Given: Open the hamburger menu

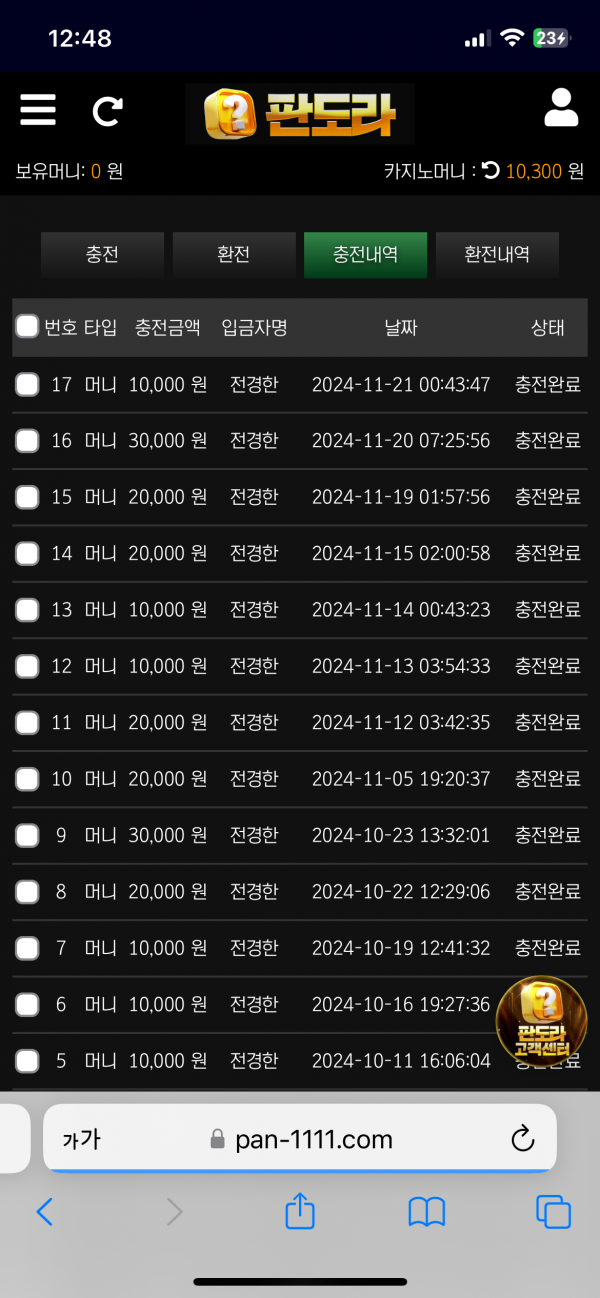Looking at the screenshot, I should pyautogui.click(x=38, y=109).
